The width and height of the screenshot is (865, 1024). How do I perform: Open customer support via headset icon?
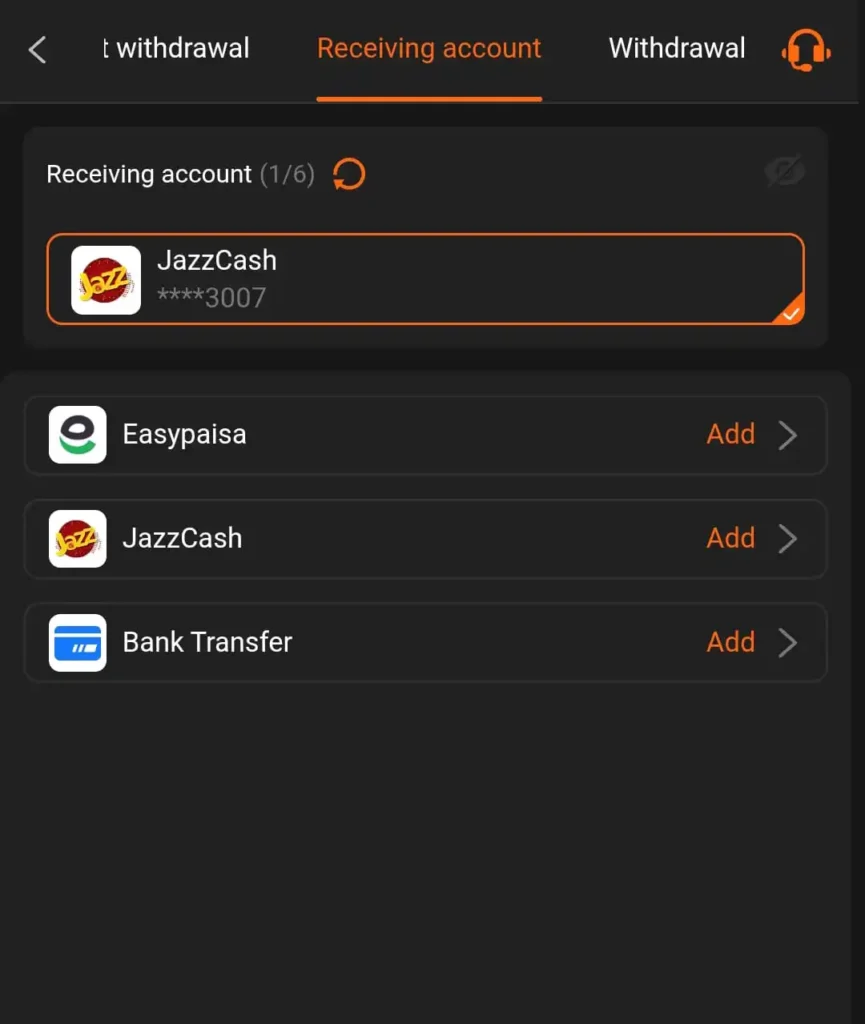(806, 48)
